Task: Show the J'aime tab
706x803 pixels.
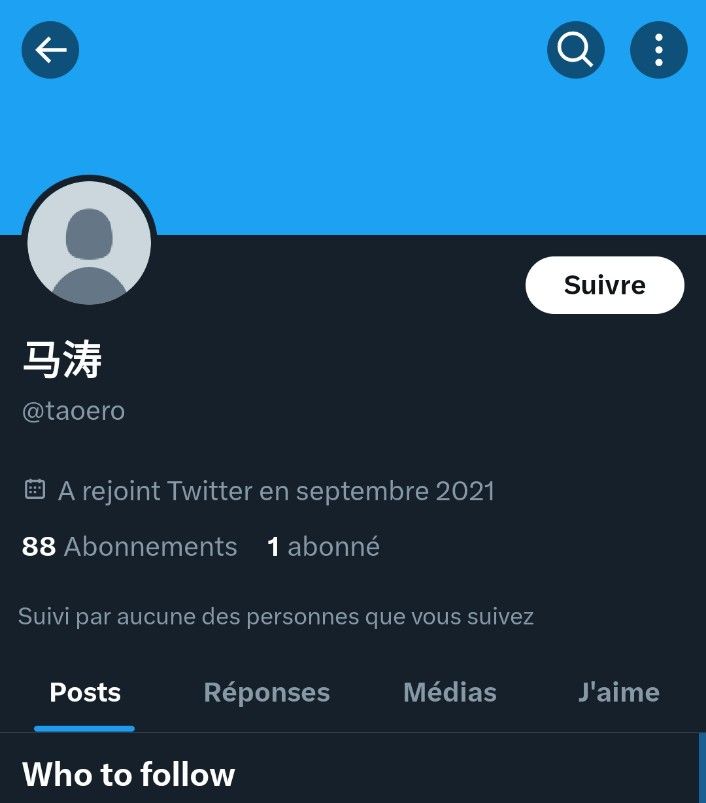Action: click(618, 692)
